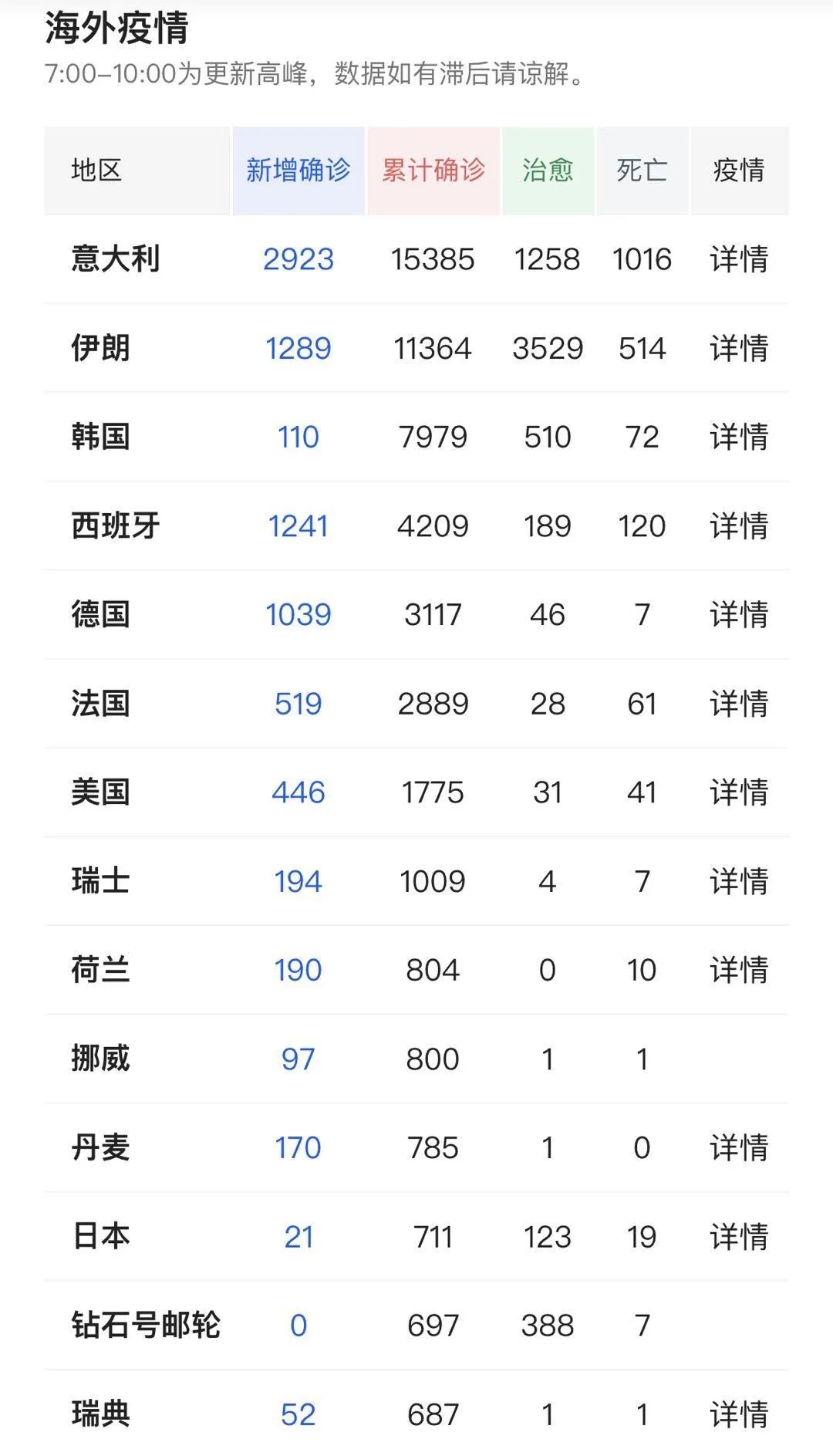Tap 详情 in the 德国 row
Image resolution: width=833 pixels, height=1456 pixels.
click(x=739, y=615)
